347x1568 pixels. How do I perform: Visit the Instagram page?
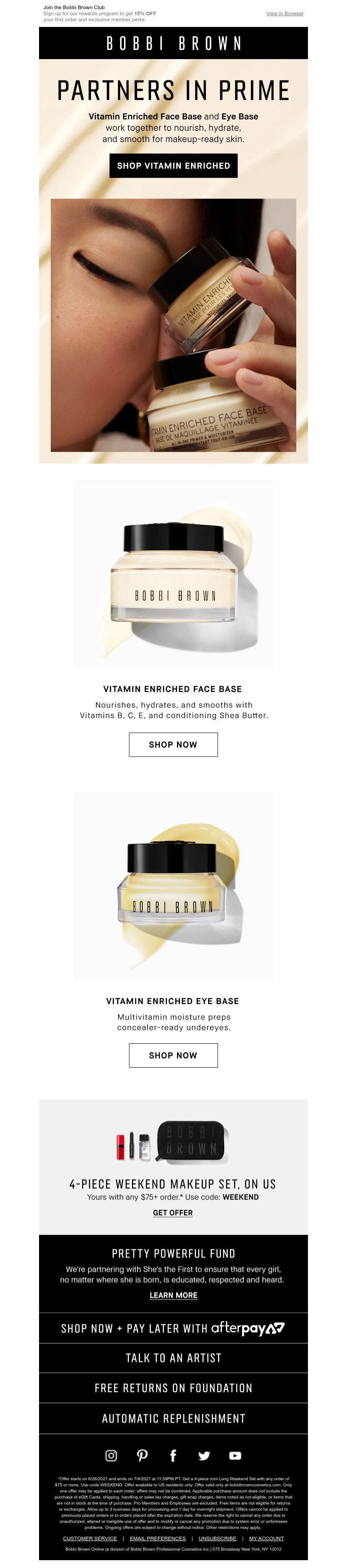[111, 1456]
